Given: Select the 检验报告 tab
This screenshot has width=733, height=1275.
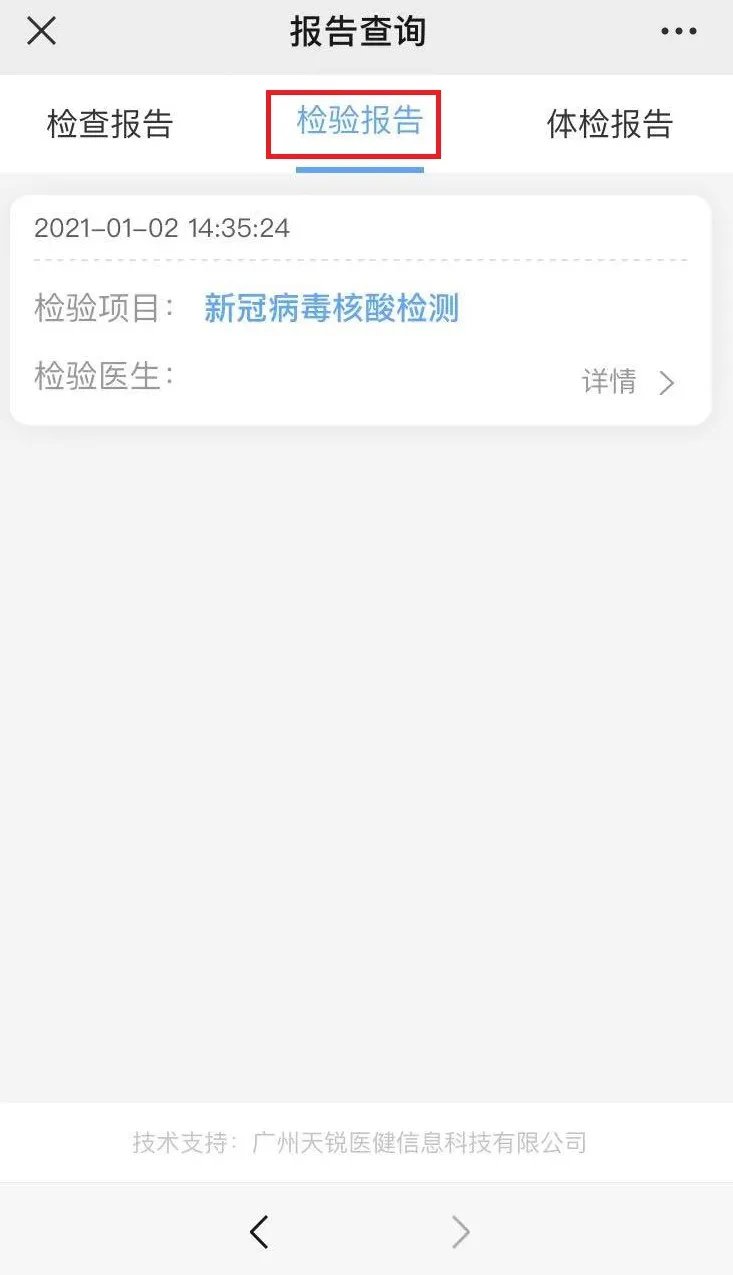Looking at the screenshot, I should 360,122.
